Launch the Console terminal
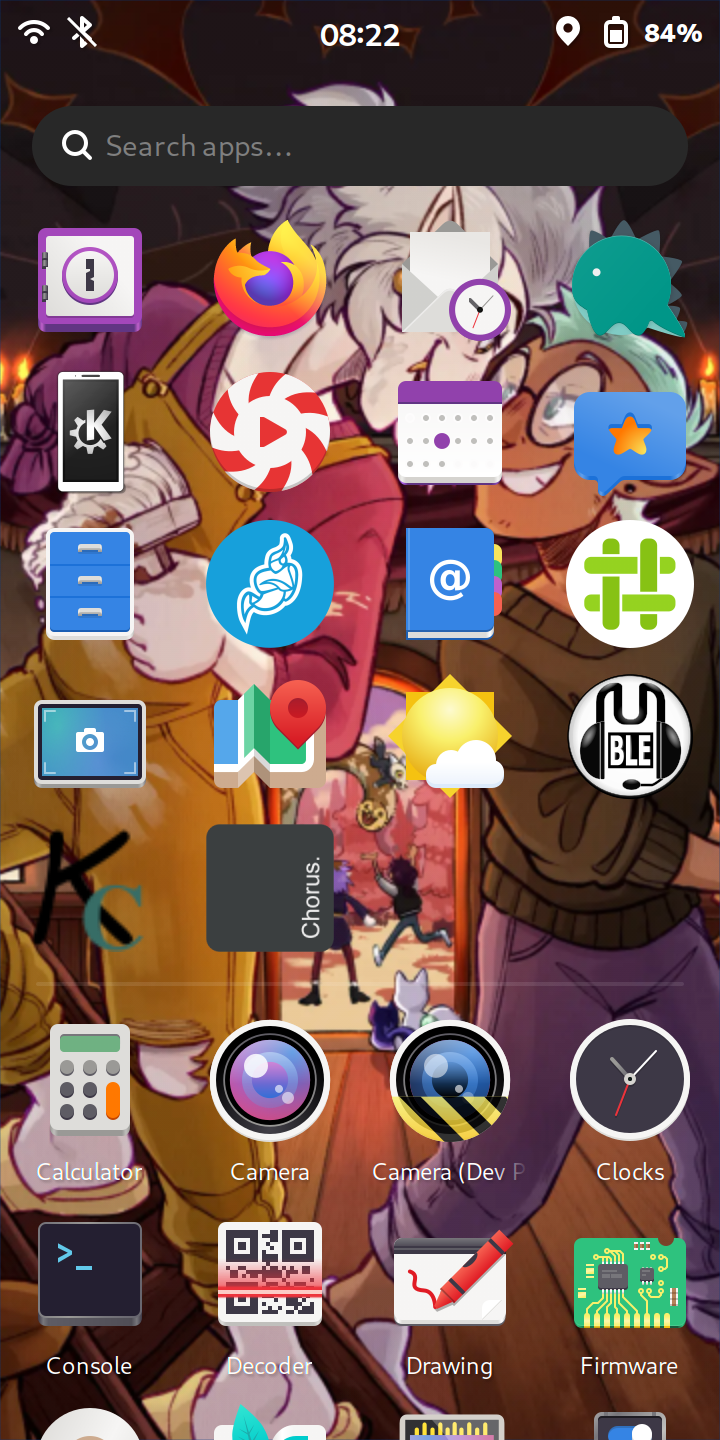 point(90,1274)
